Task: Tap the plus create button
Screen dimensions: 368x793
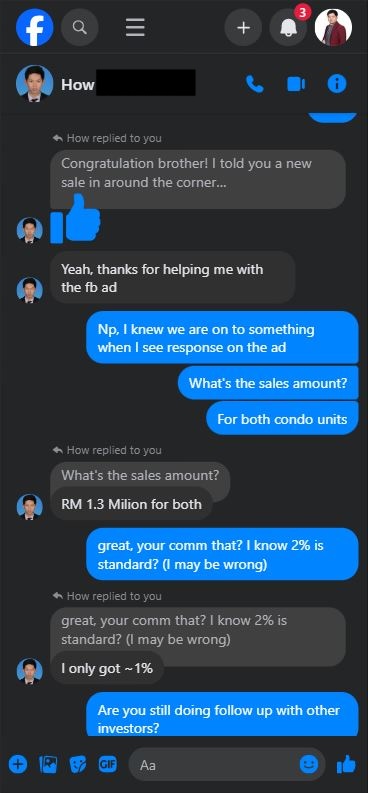Action: 243,27
